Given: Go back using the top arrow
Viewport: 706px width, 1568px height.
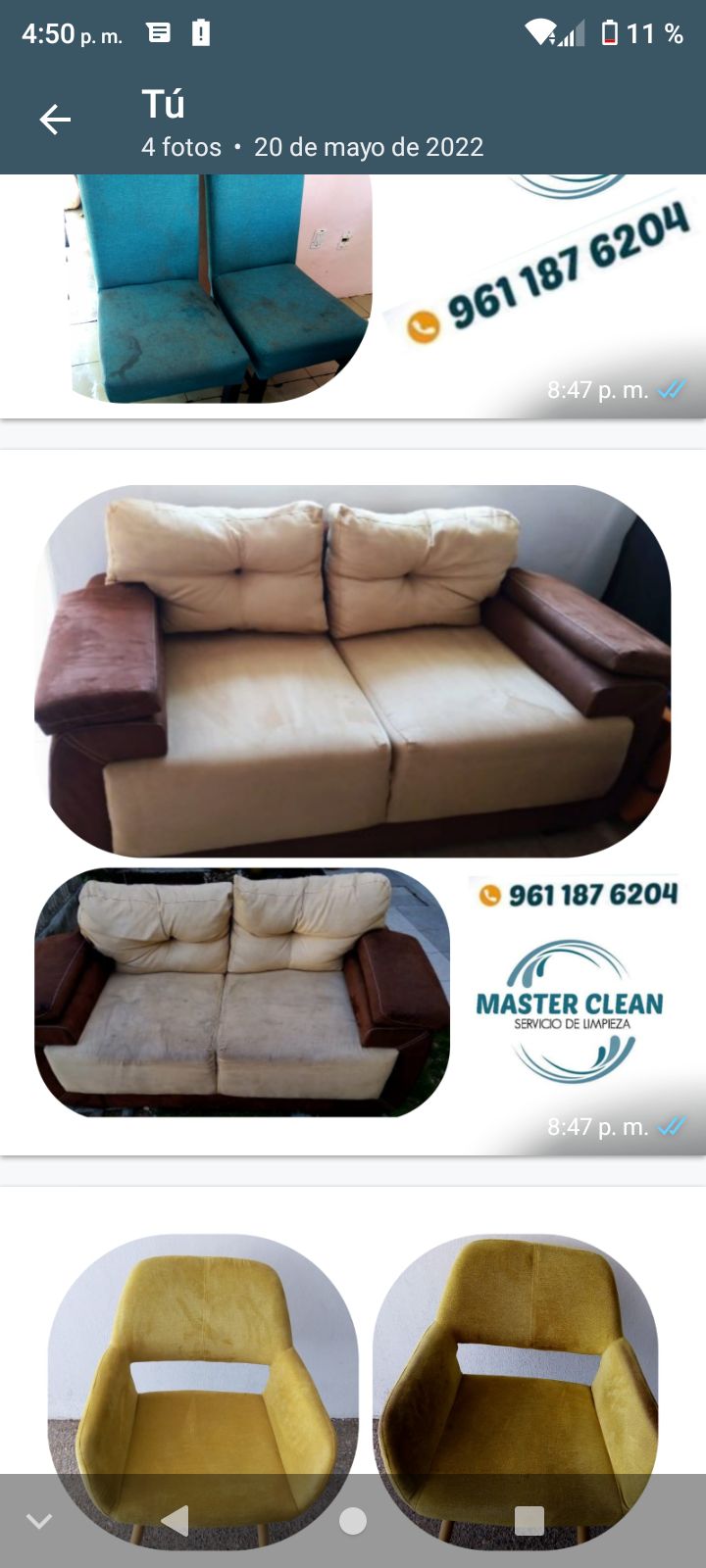Looking at the screenshot, I should pos(55,120).
